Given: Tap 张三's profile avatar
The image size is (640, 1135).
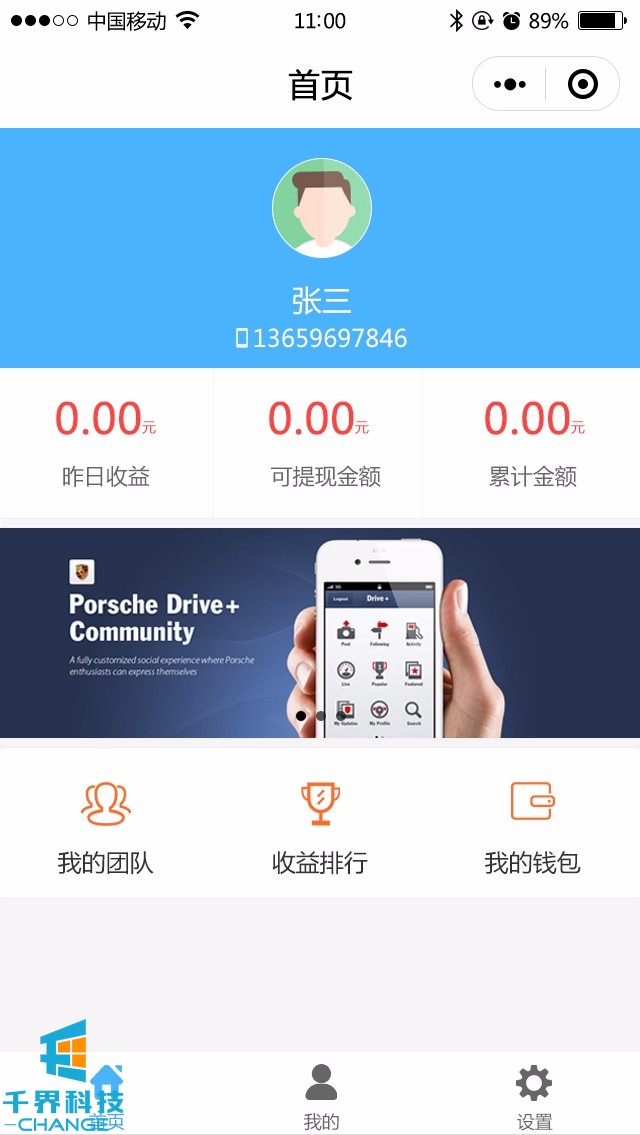Looking at the screenshot, I should [321, 208].
